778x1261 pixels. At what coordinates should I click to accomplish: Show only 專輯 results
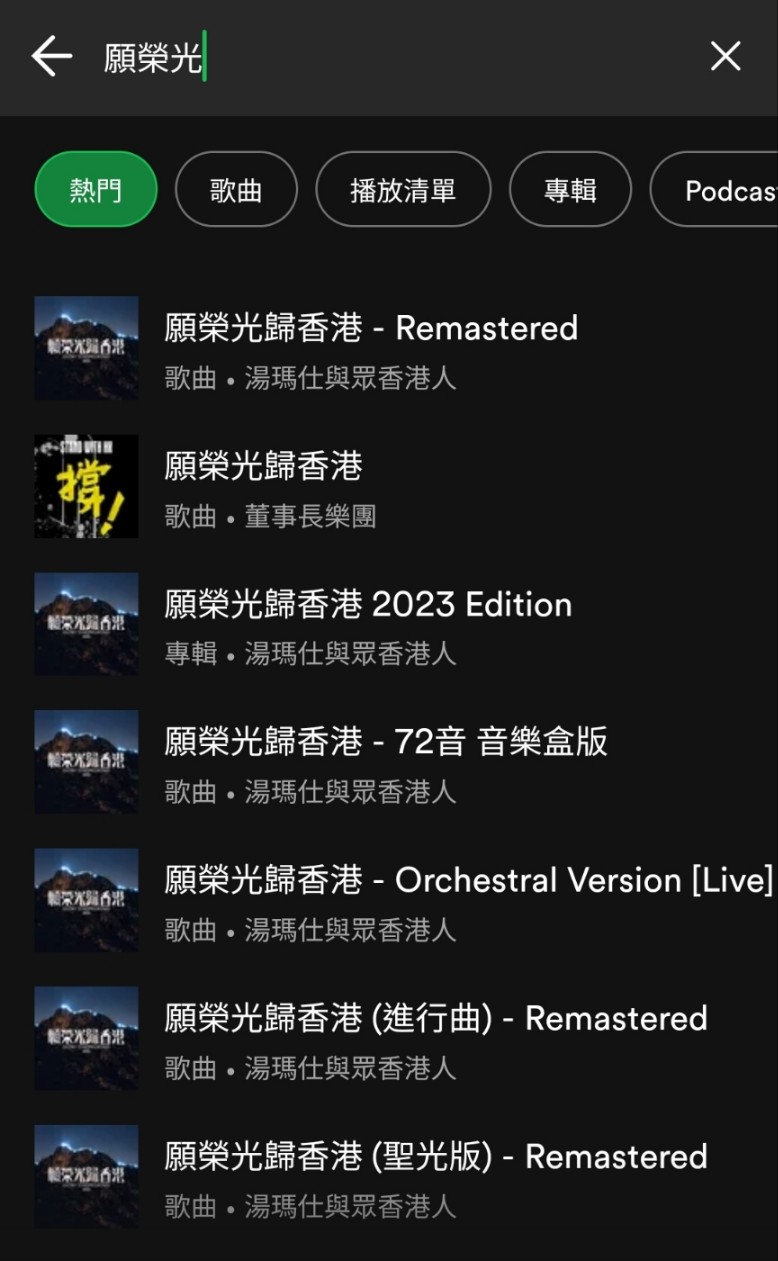(x=570, y=189)
